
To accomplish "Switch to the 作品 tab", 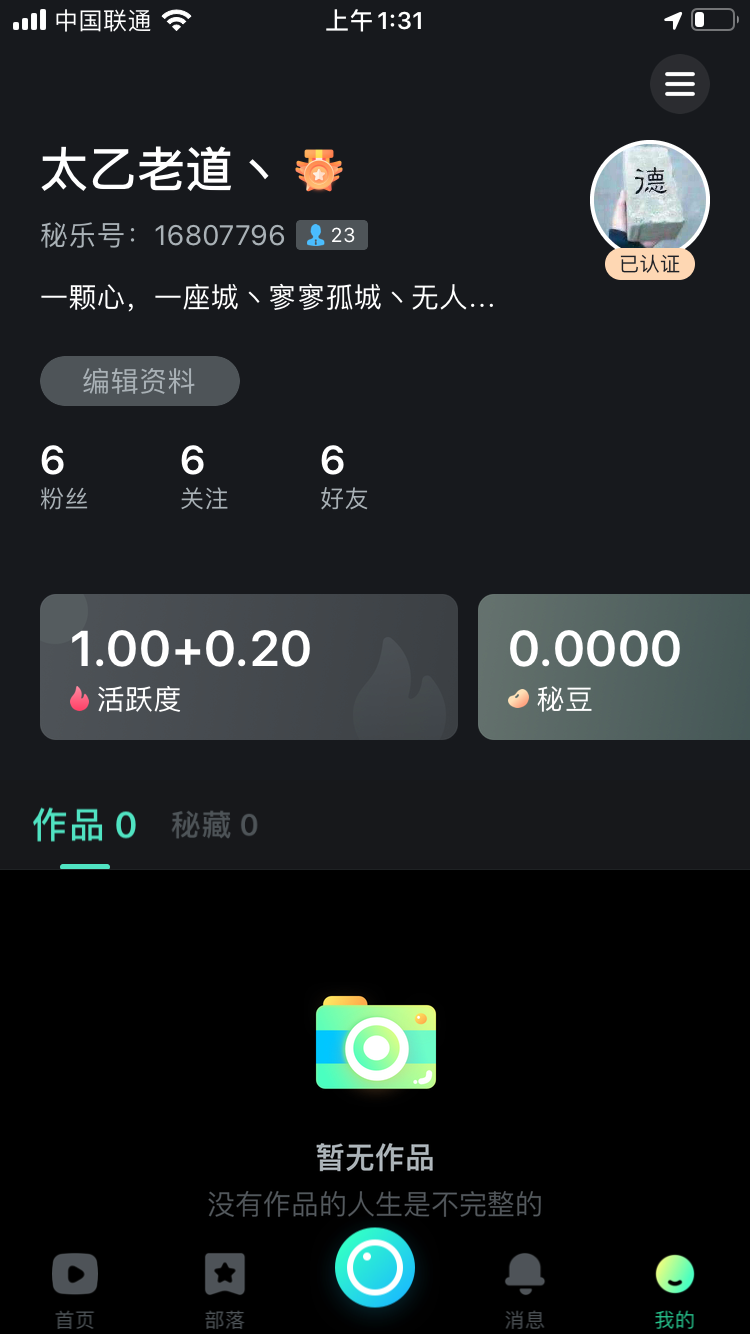I will (84, 826).
